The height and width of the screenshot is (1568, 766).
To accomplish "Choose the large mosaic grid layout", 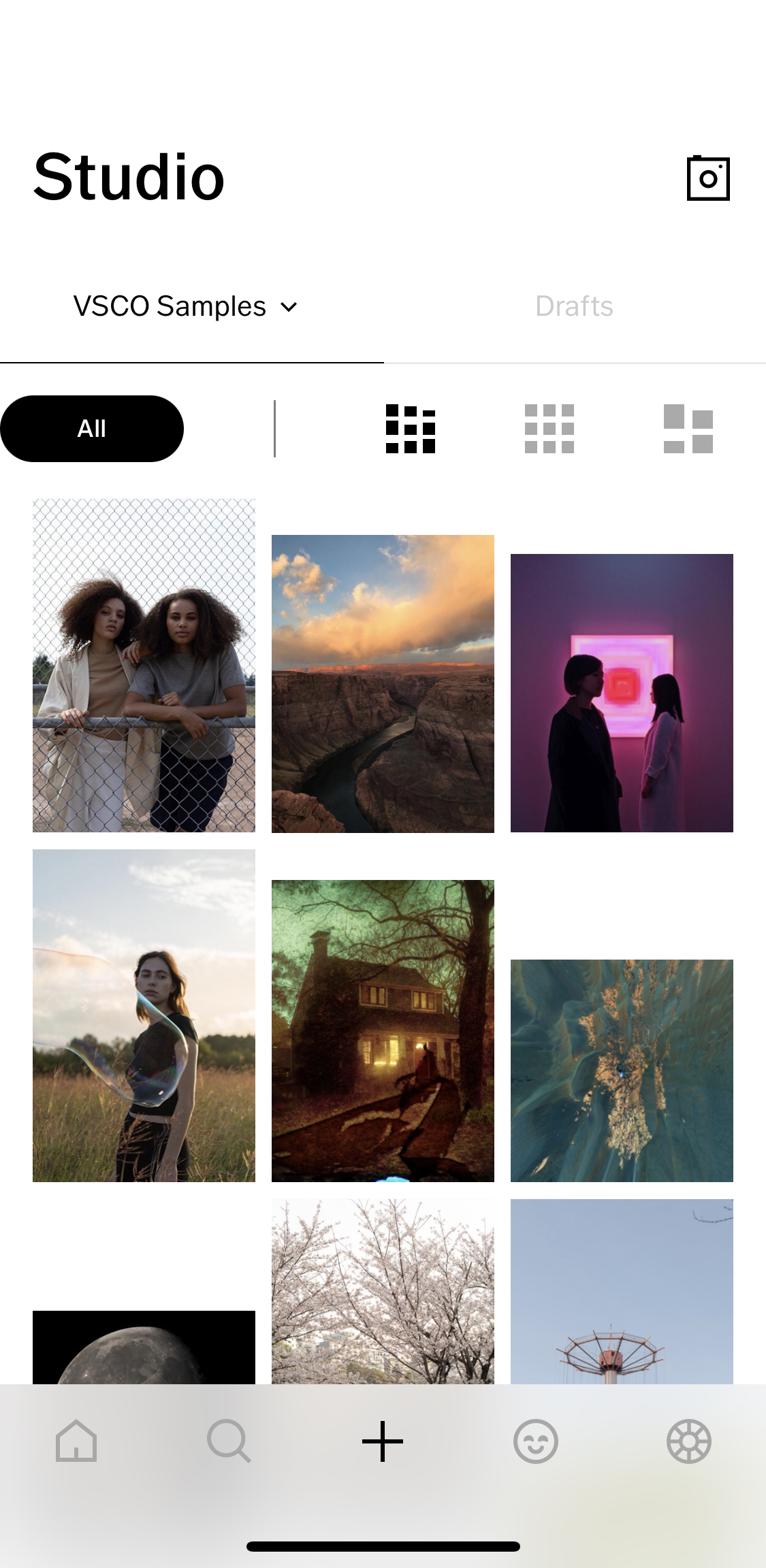I will 688,429.
